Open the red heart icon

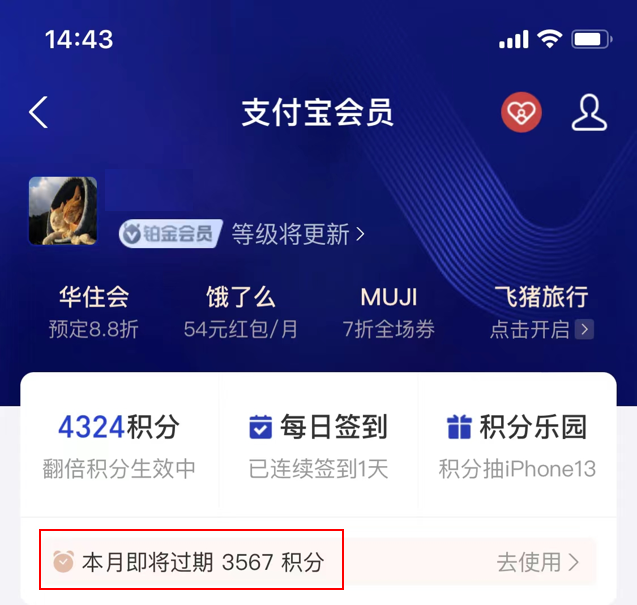521,113
